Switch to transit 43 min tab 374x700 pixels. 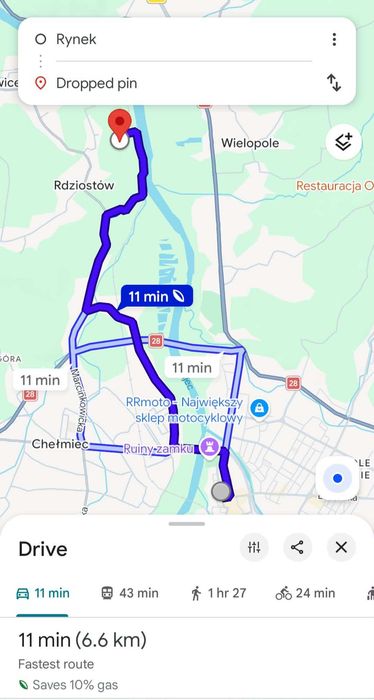(x=129, y=593)
